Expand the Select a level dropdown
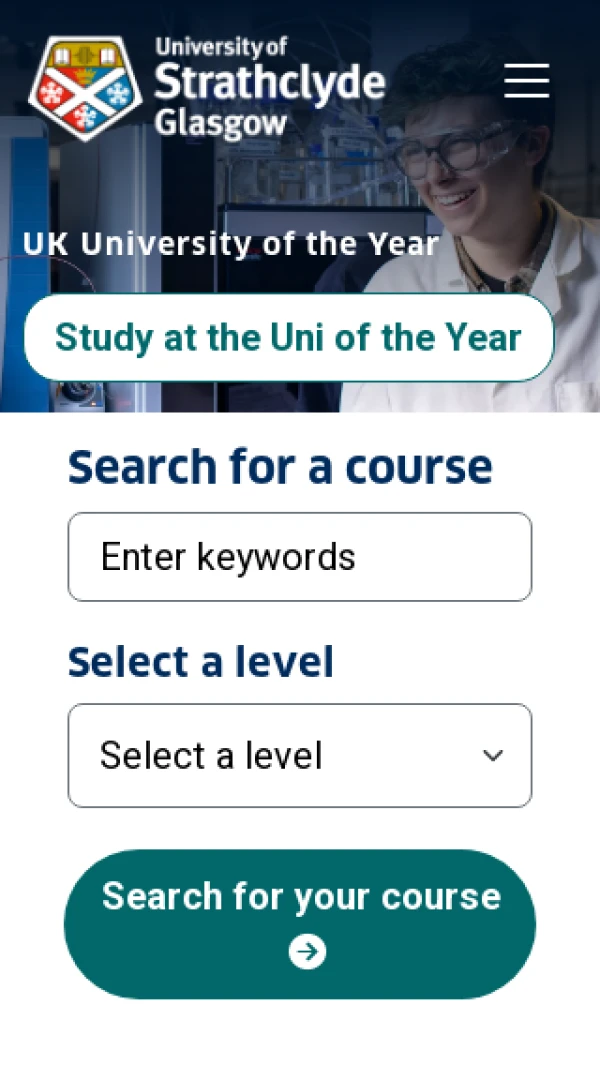 coord(300,756)
